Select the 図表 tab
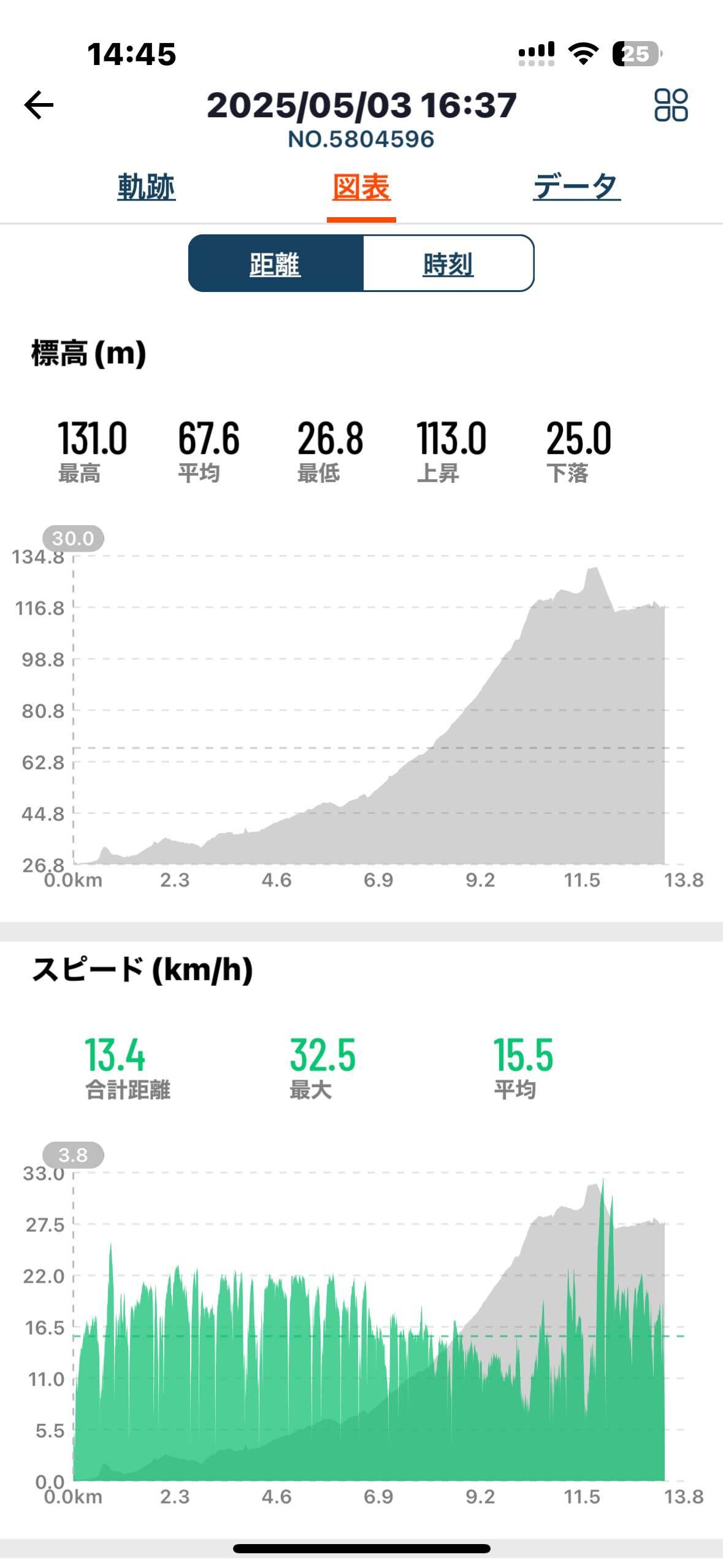 tap(361, 187)
